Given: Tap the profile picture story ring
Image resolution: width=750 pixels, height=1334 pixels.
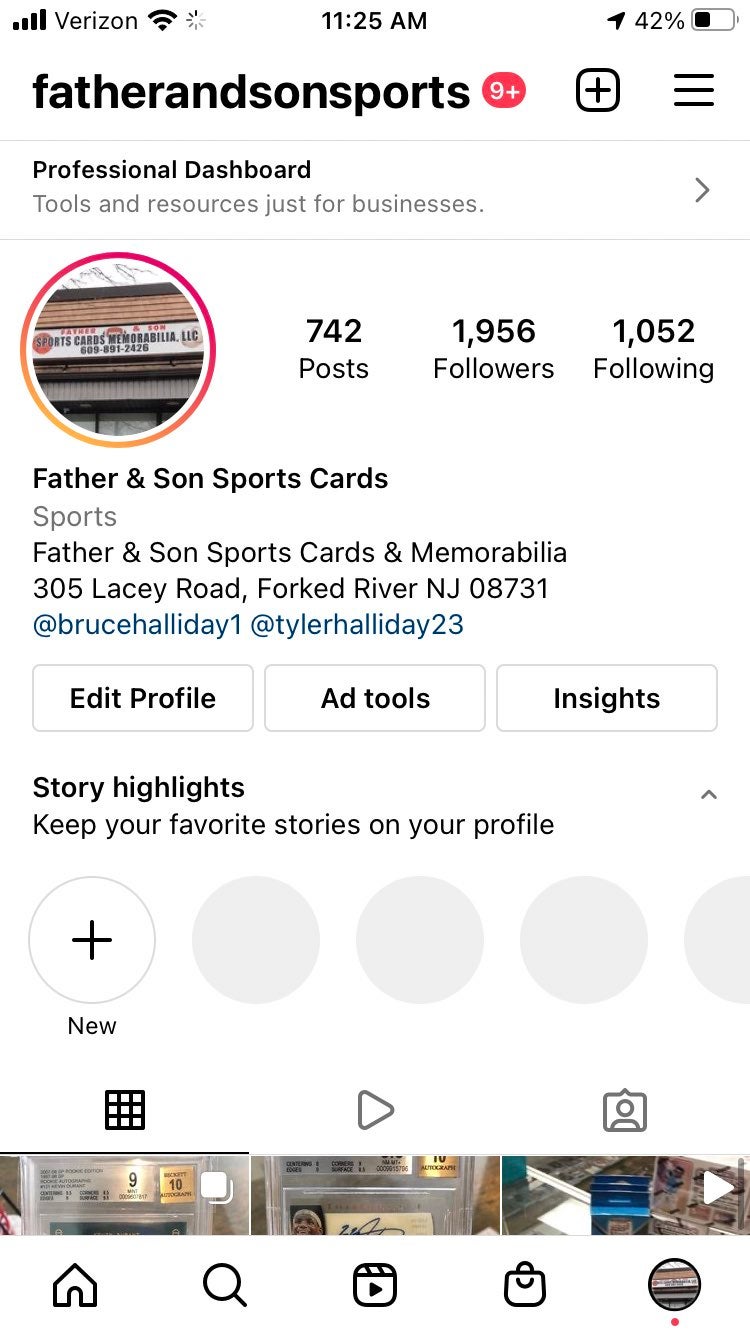Looking at the screenshot, I should 118,349.
